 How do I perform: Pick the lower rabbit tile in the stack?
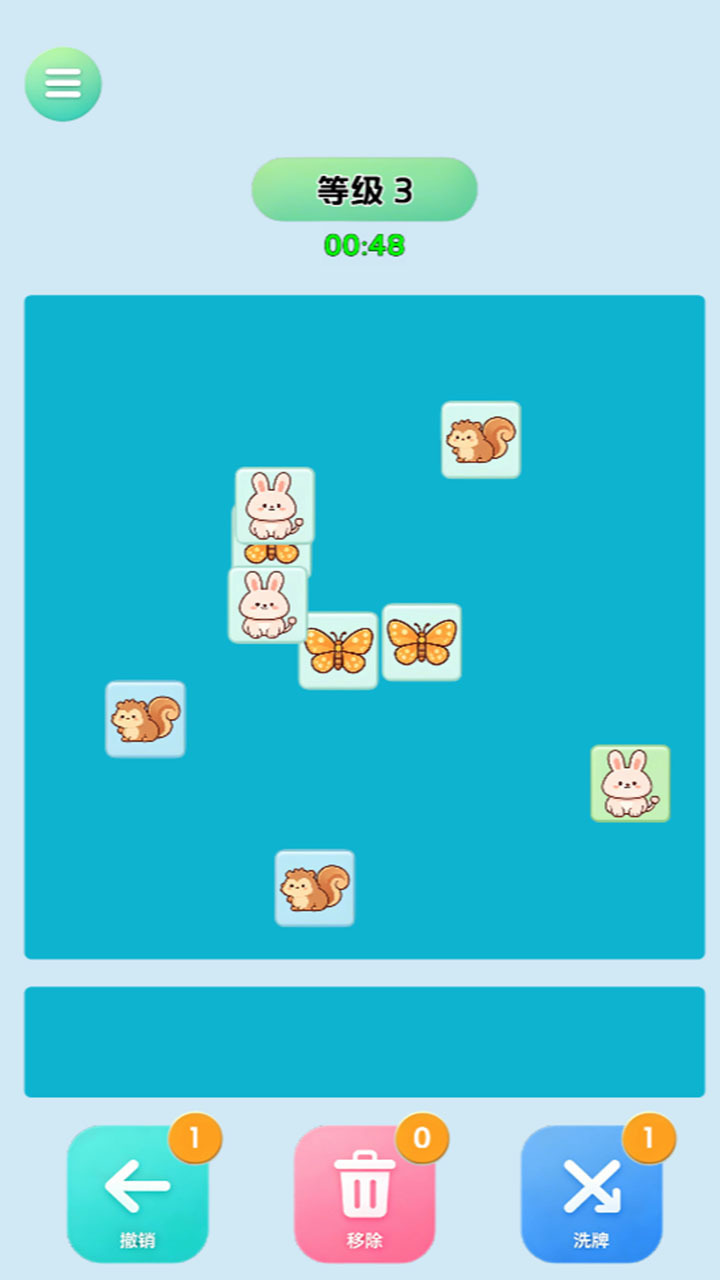click(x=268, y=605)
